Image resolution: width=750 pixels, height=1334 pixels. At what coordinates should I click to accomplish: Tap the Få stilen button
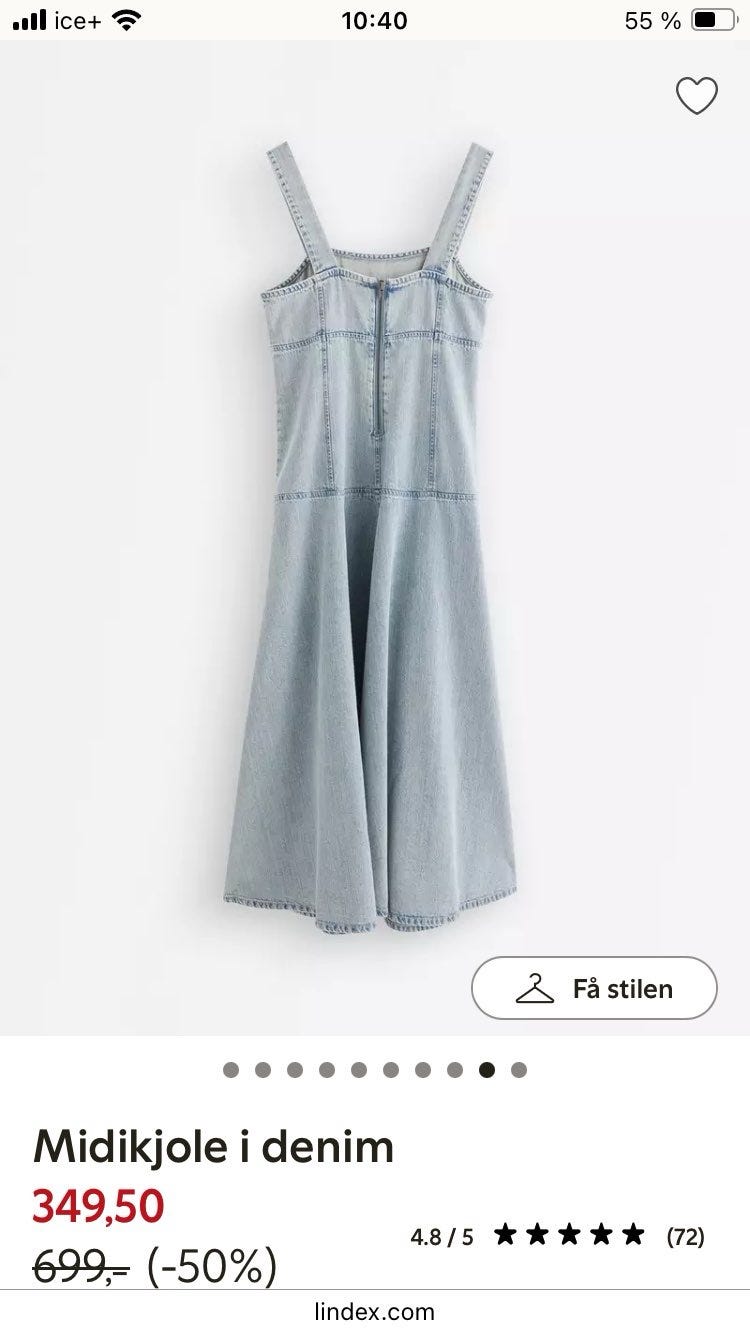point(594,988)
